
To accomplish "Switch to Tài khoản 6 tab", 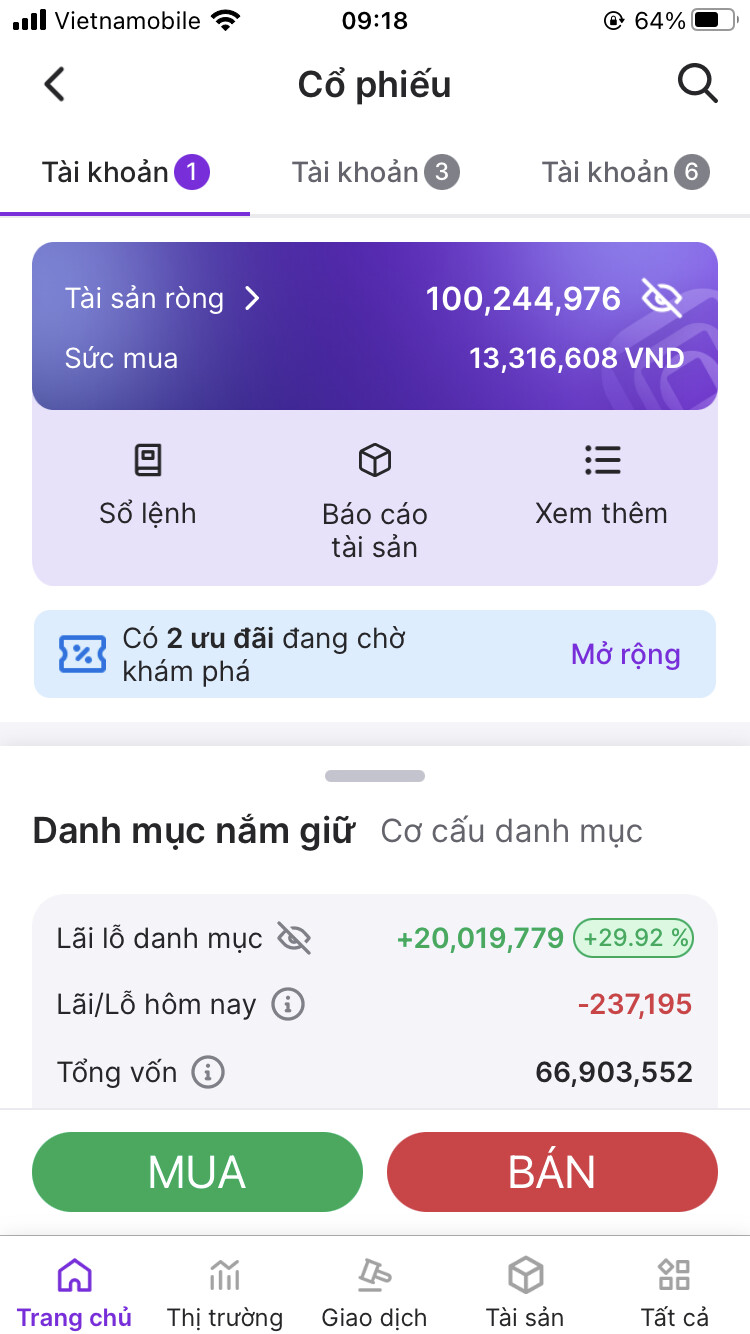I will 625,173.
